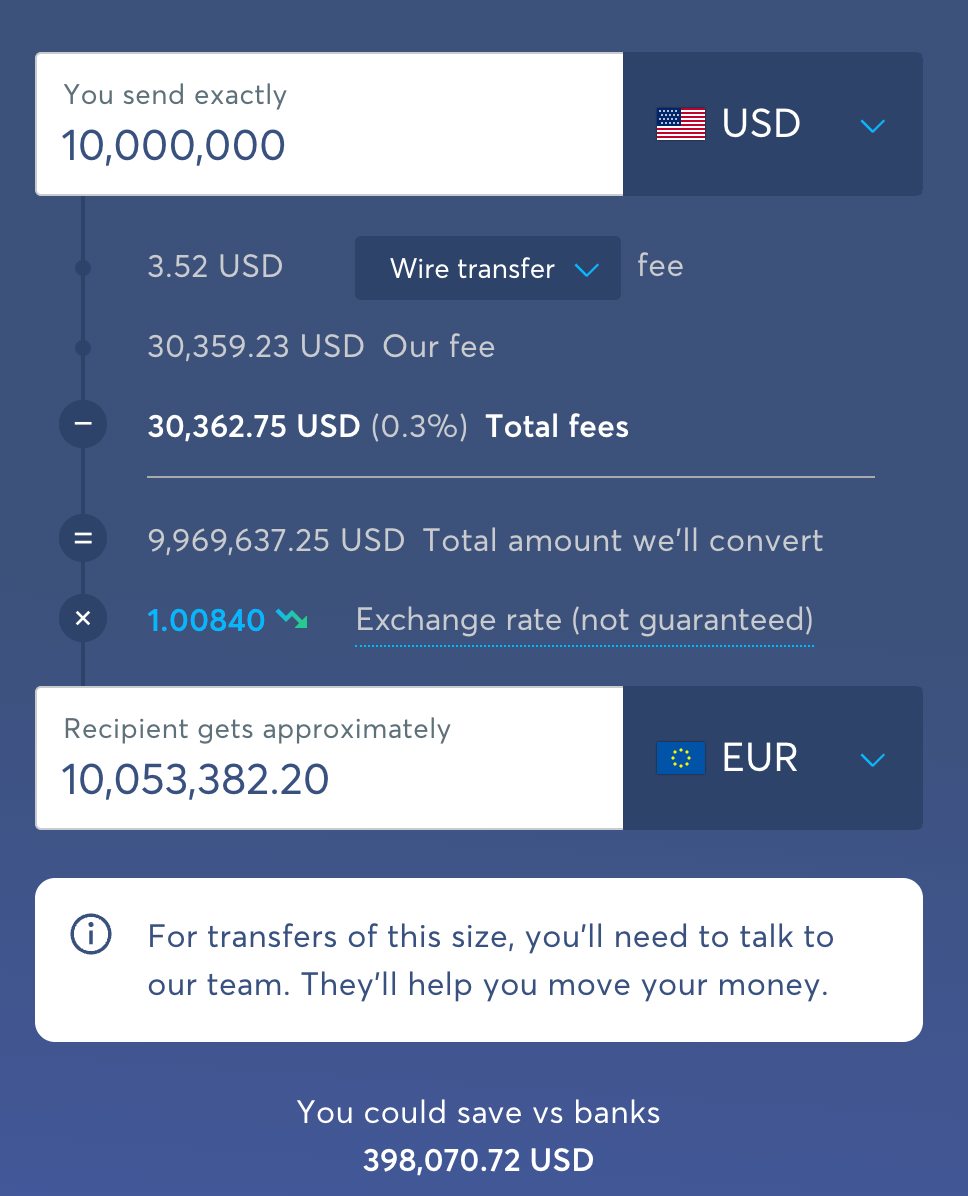Open the USD currency selector
968x1196 pixels.
[x=772, y=125]
